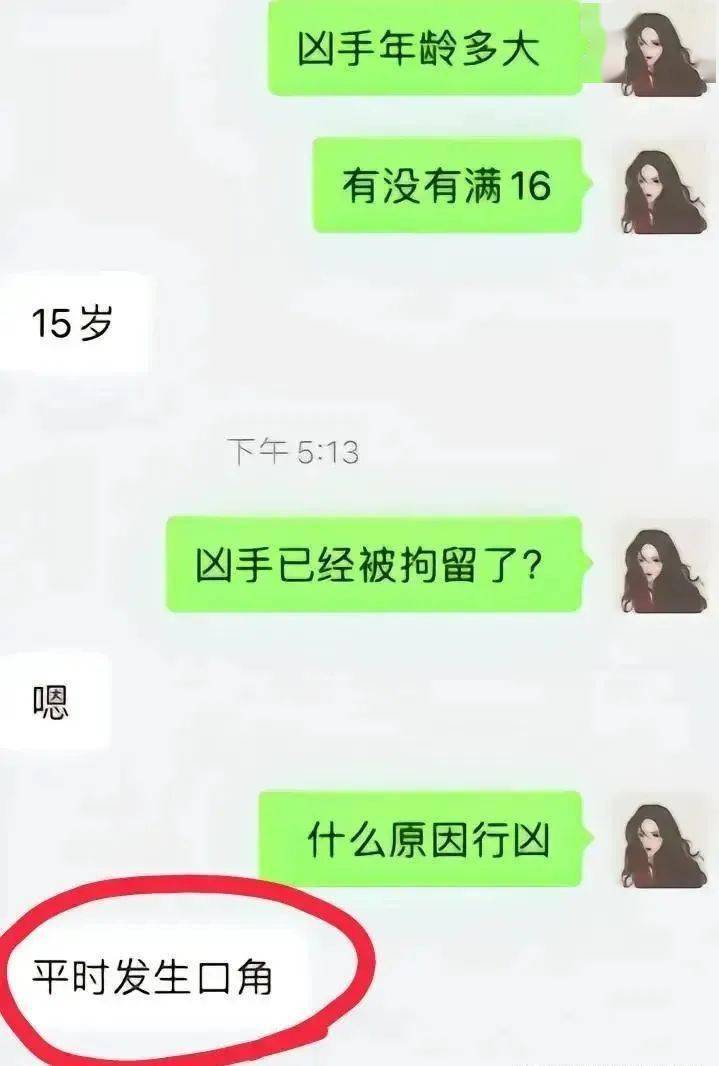View profile from avatar beside '凶手已经被拘留了?'

(x=663, y=570)
